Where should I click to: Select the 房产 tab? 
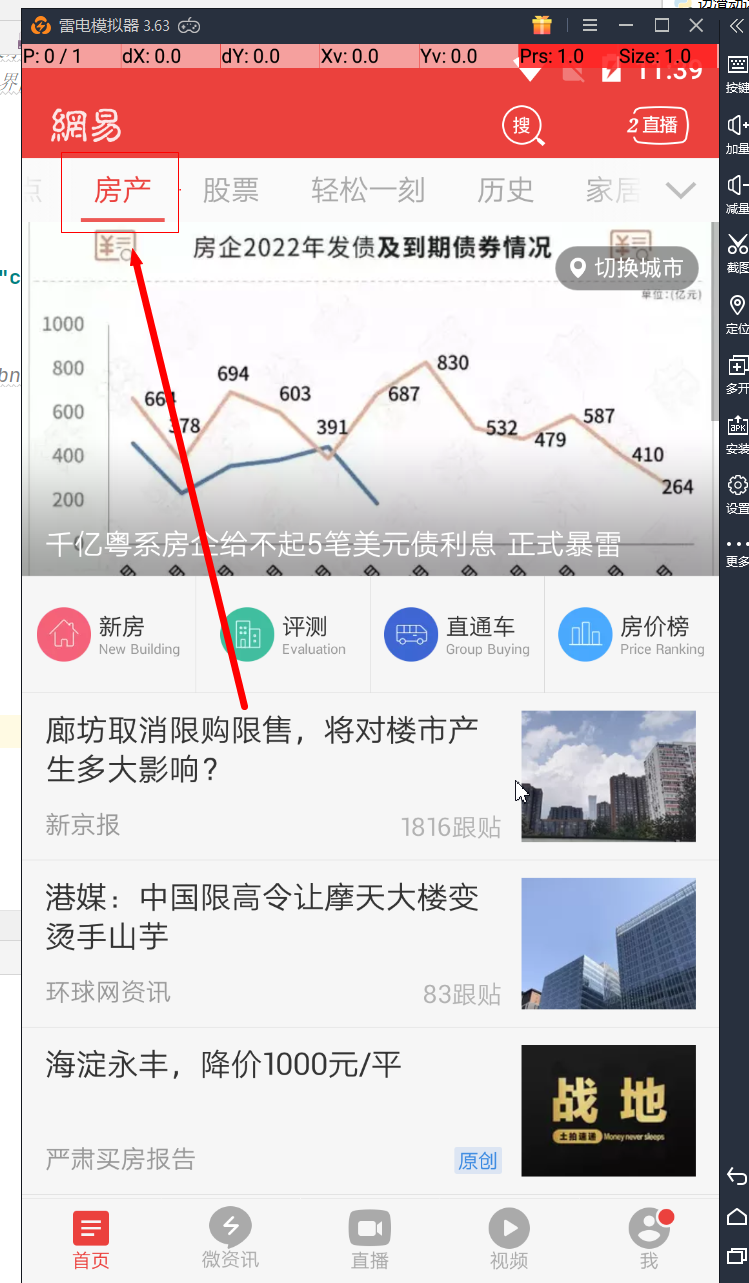click(x=122, y=190)
